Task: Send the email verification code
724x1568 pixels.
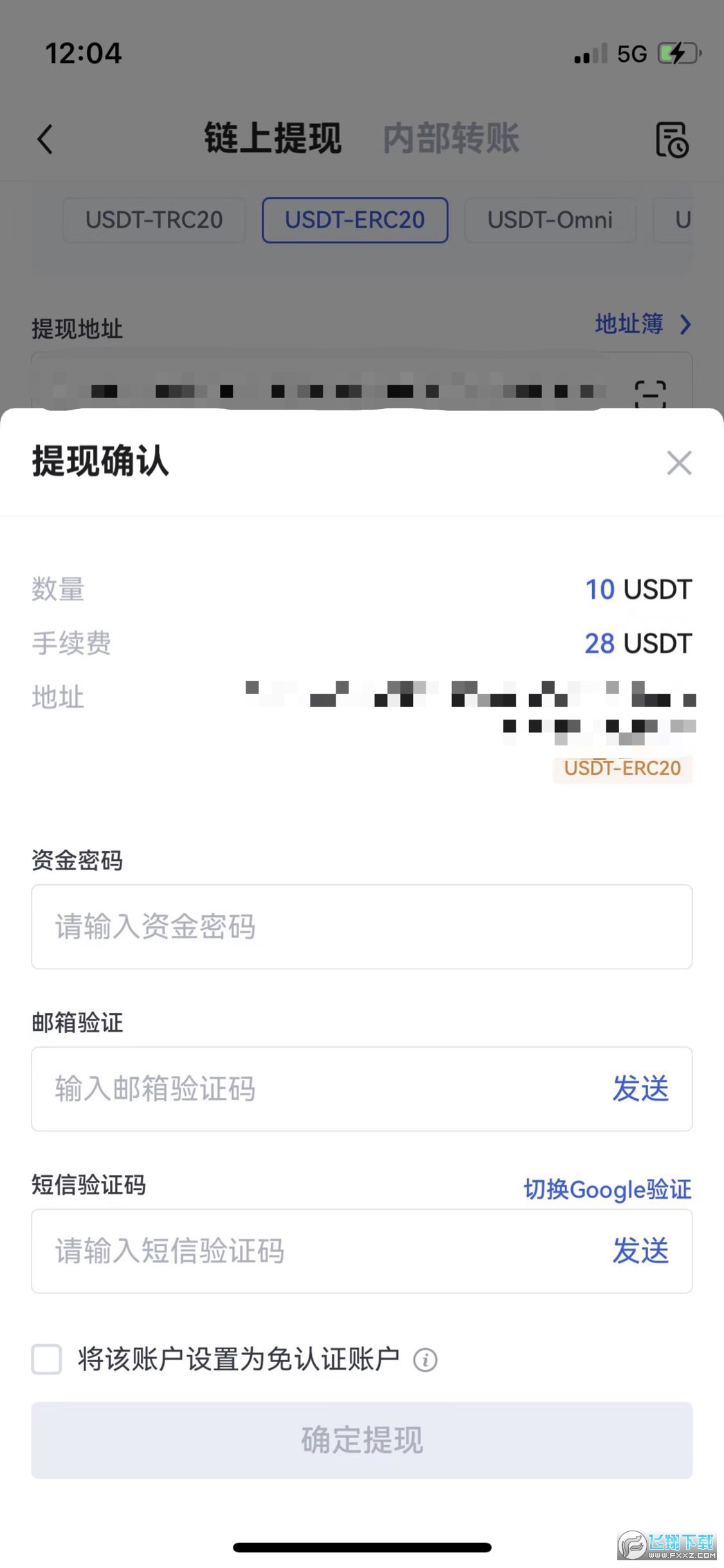Action: coord(640,1089)
